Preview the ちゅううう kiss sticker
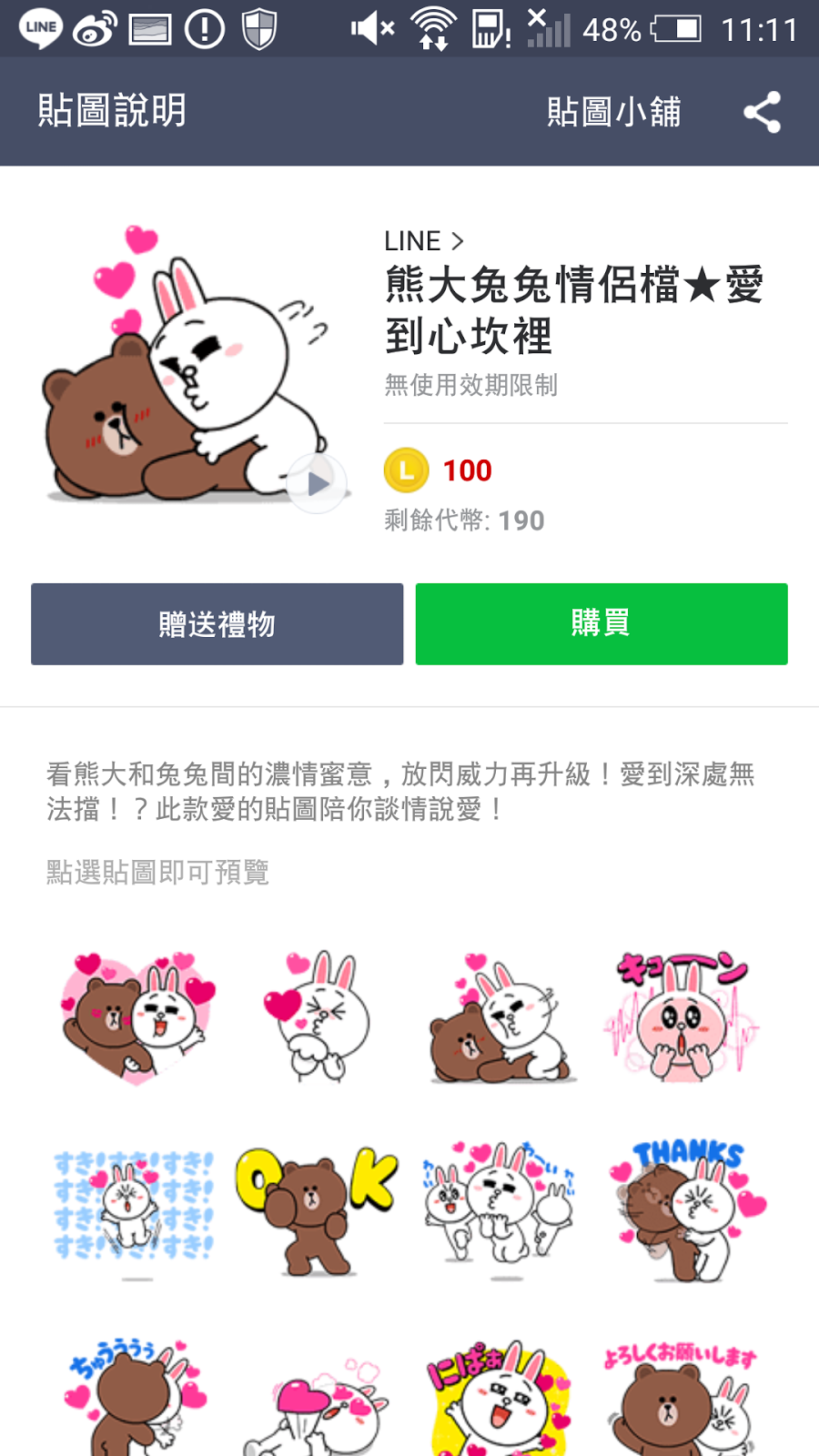 pos(135,1397)
